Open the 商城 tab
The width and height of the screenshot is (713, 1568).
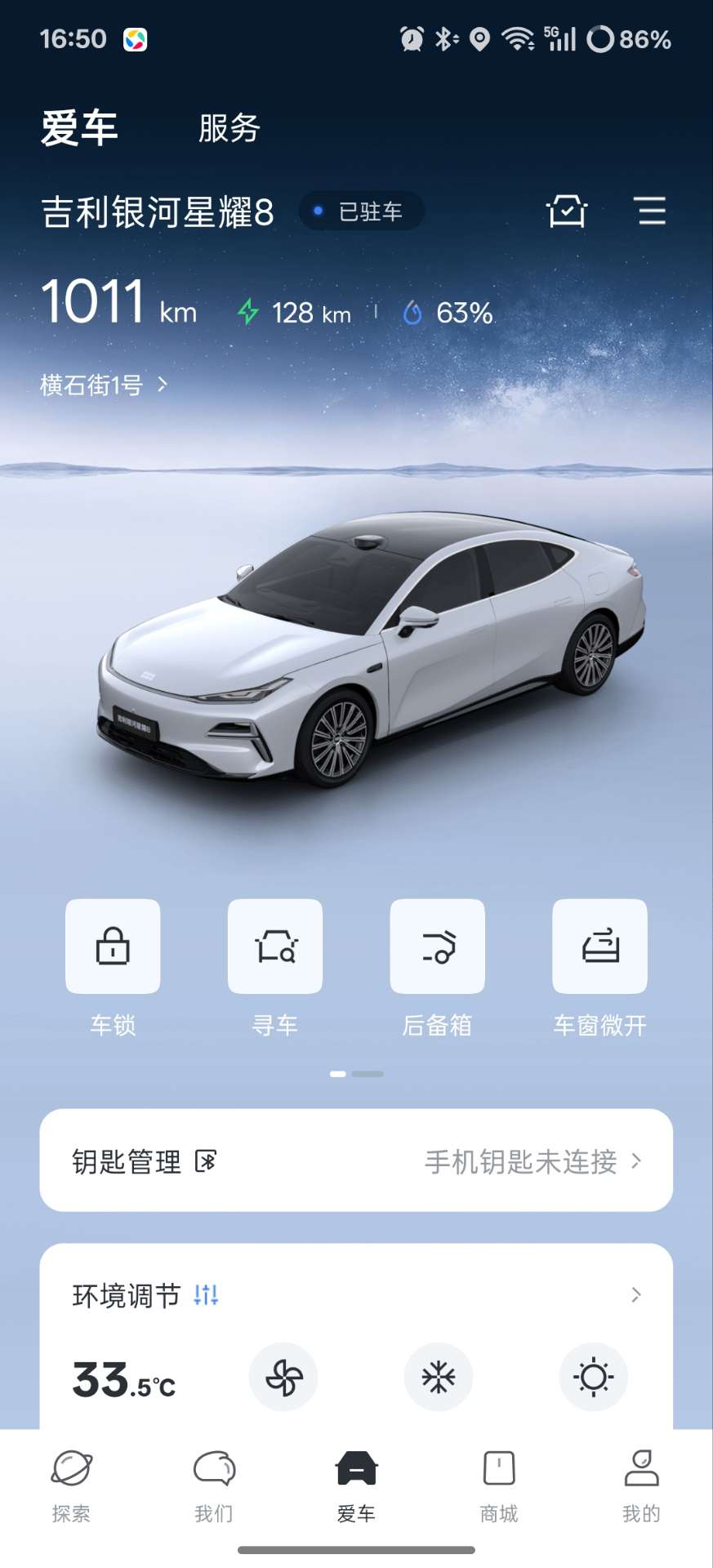pyautogui.click(x=499, y=1486)
